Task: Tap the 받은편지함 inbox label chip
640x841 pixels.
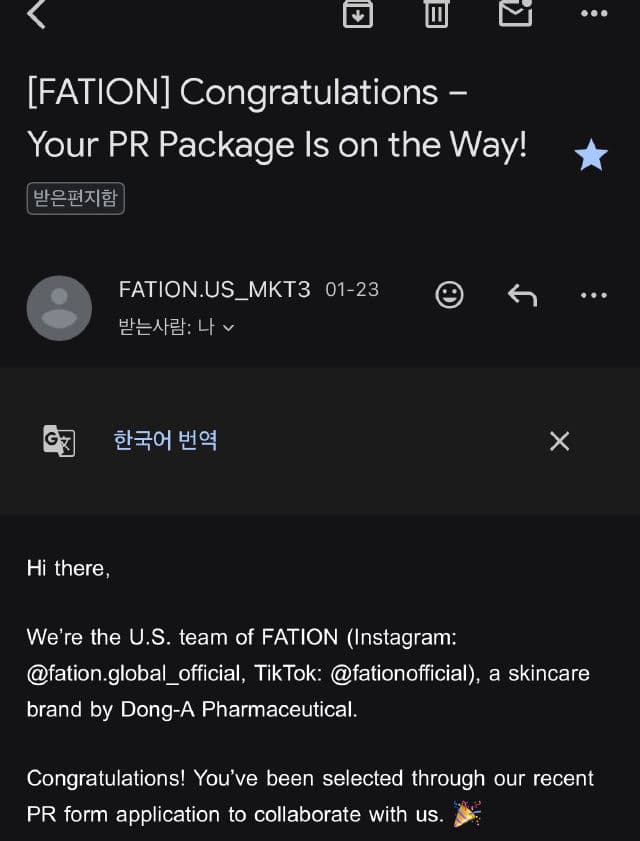Action: (76, 198)
